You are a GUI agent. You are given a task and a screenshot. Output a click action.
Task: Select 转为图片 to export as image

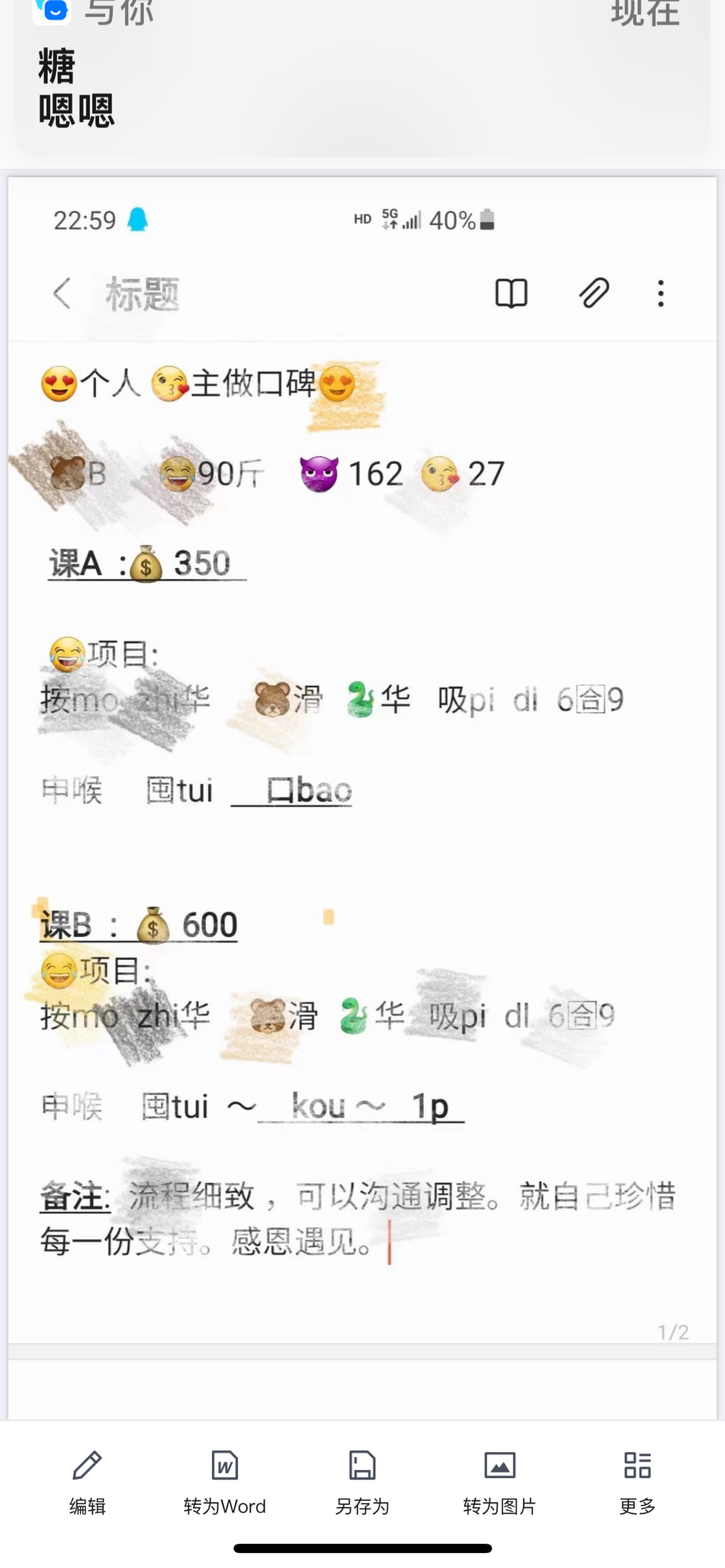pyautogui.click(x=499, y=1482)
